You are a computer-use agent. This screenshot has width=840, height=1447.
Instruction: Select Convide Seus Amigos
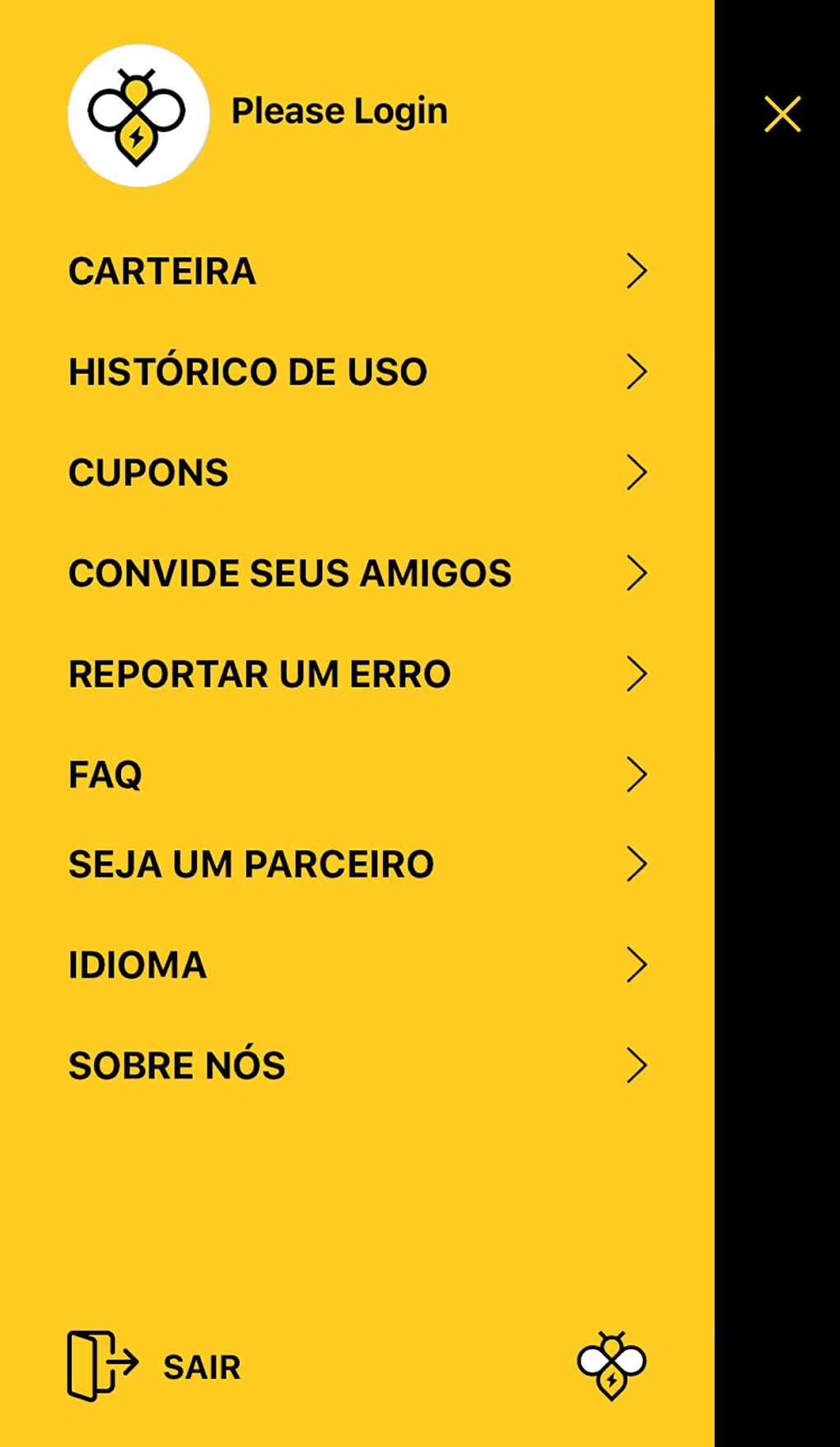(357, 572)
